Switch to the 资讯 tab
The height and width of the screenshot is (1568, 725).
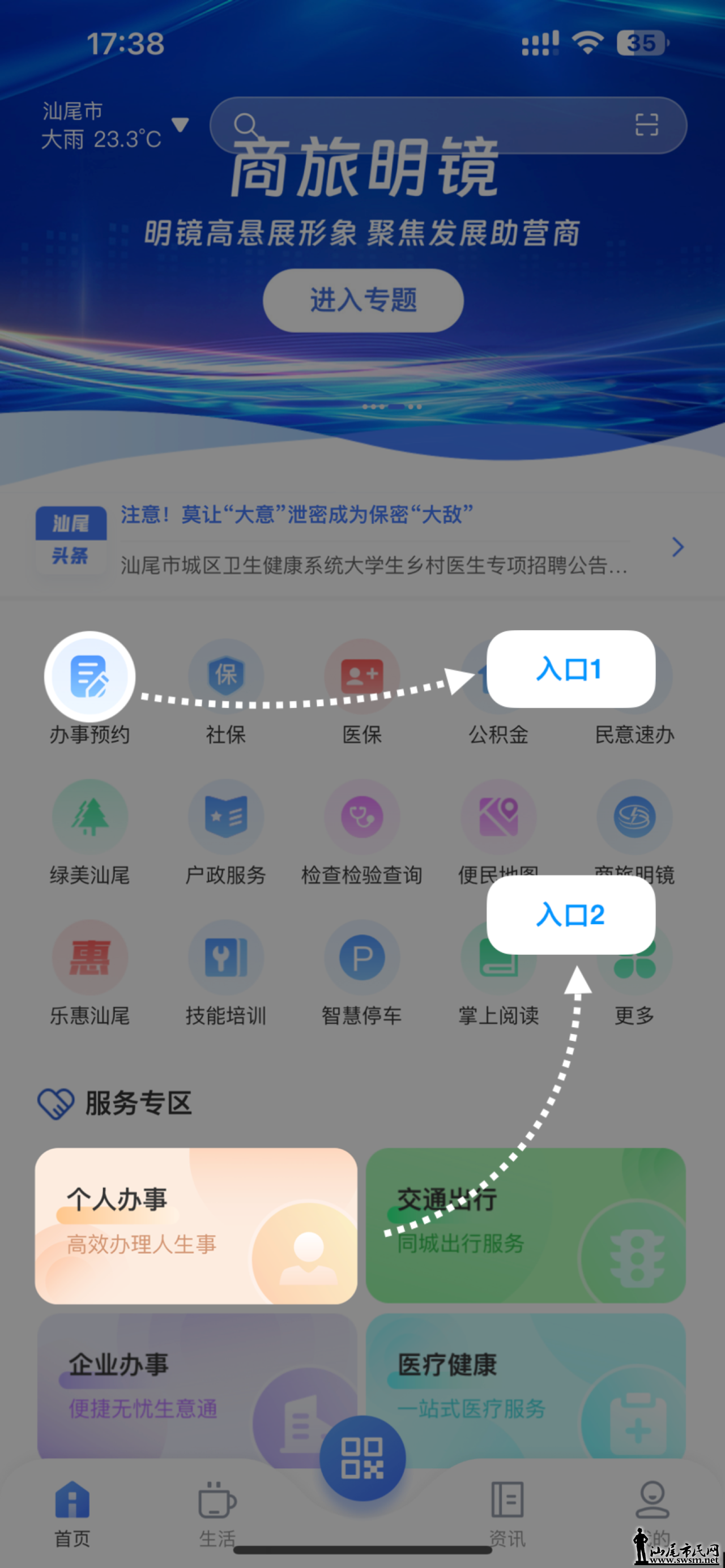pos(507,1513)
